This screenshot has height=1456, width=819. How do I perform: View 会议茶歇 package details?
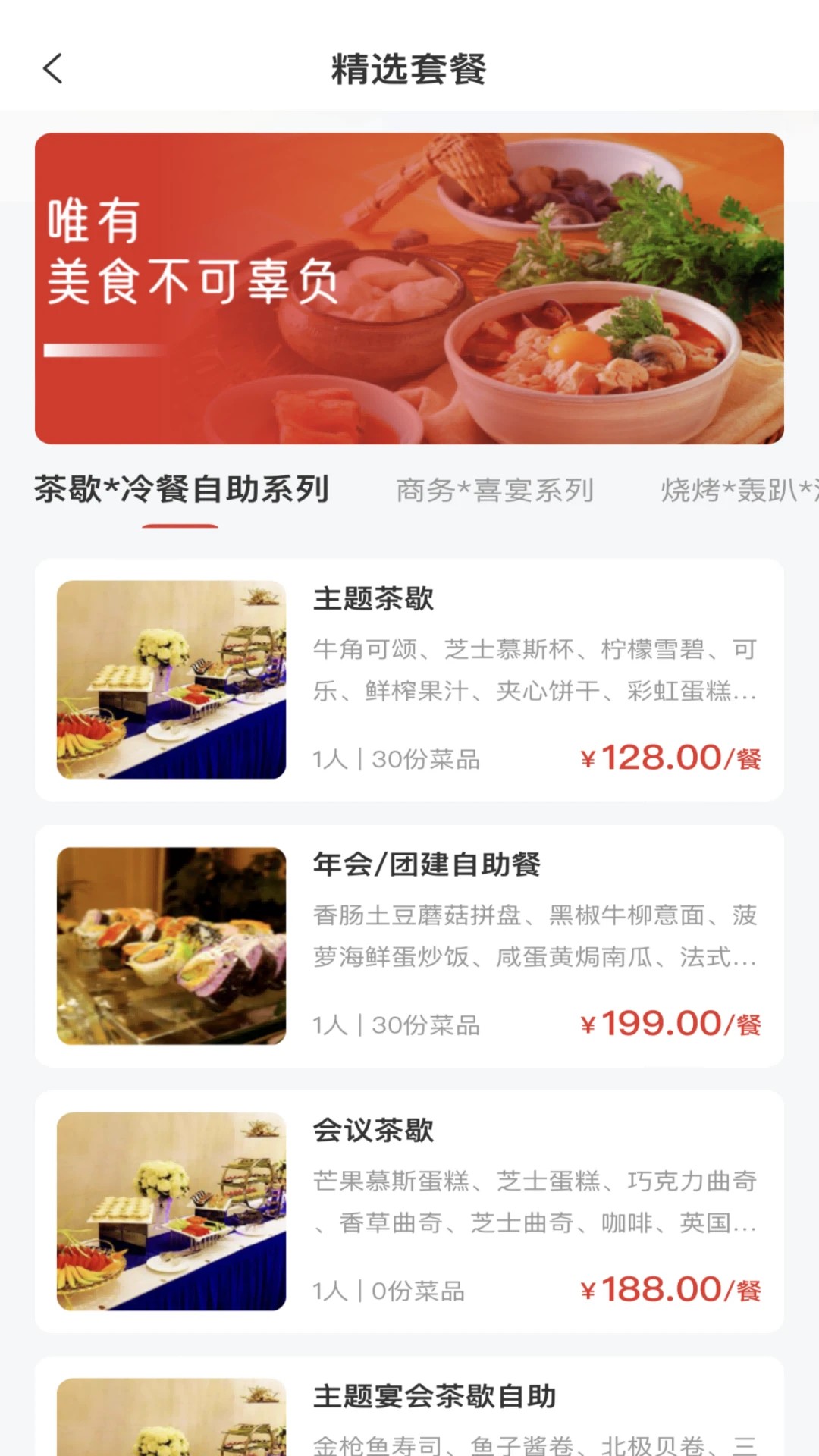pos(375,1130)
